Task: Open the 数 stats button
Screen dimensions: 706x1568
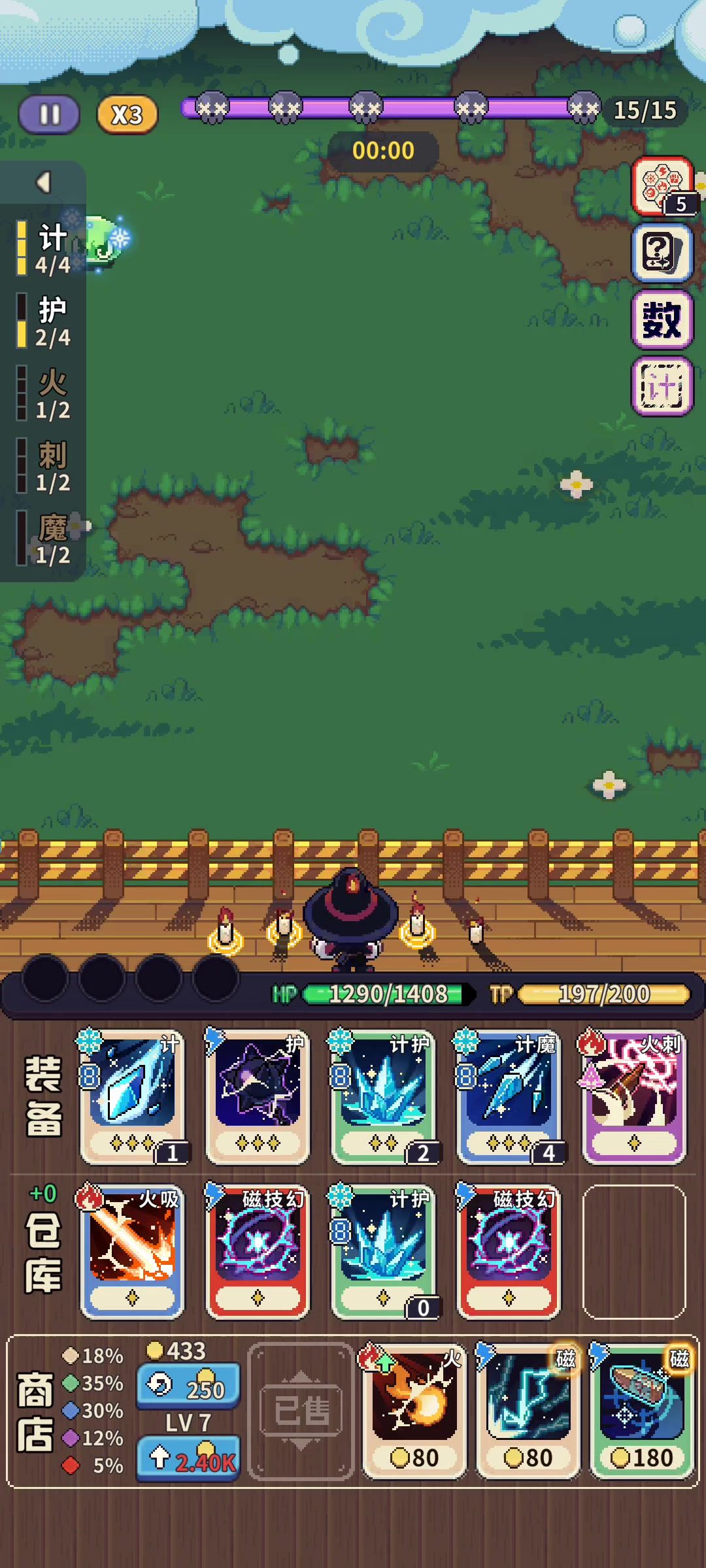Action: [x=662, y=320]
